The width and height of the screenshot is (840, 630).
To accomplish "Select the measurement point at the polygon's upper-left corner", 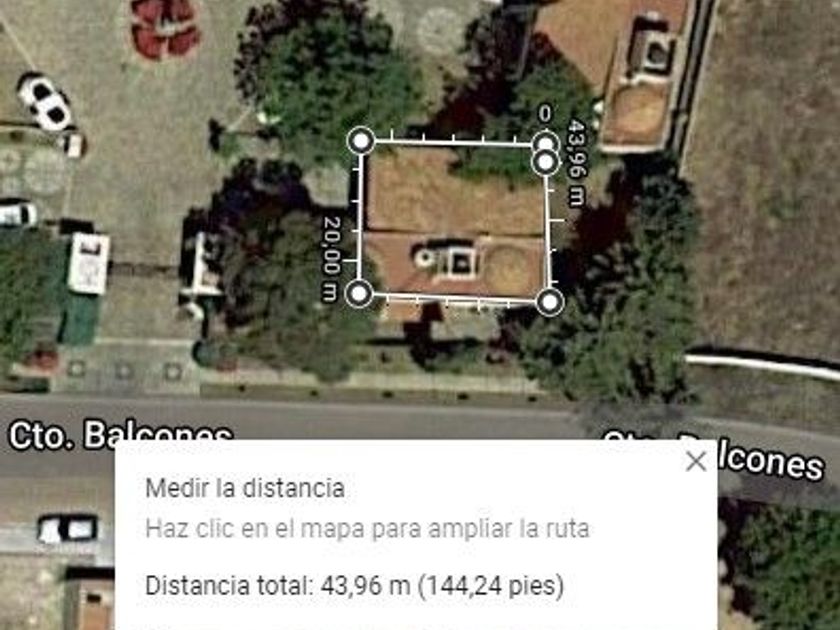I will tap(362, 139).
